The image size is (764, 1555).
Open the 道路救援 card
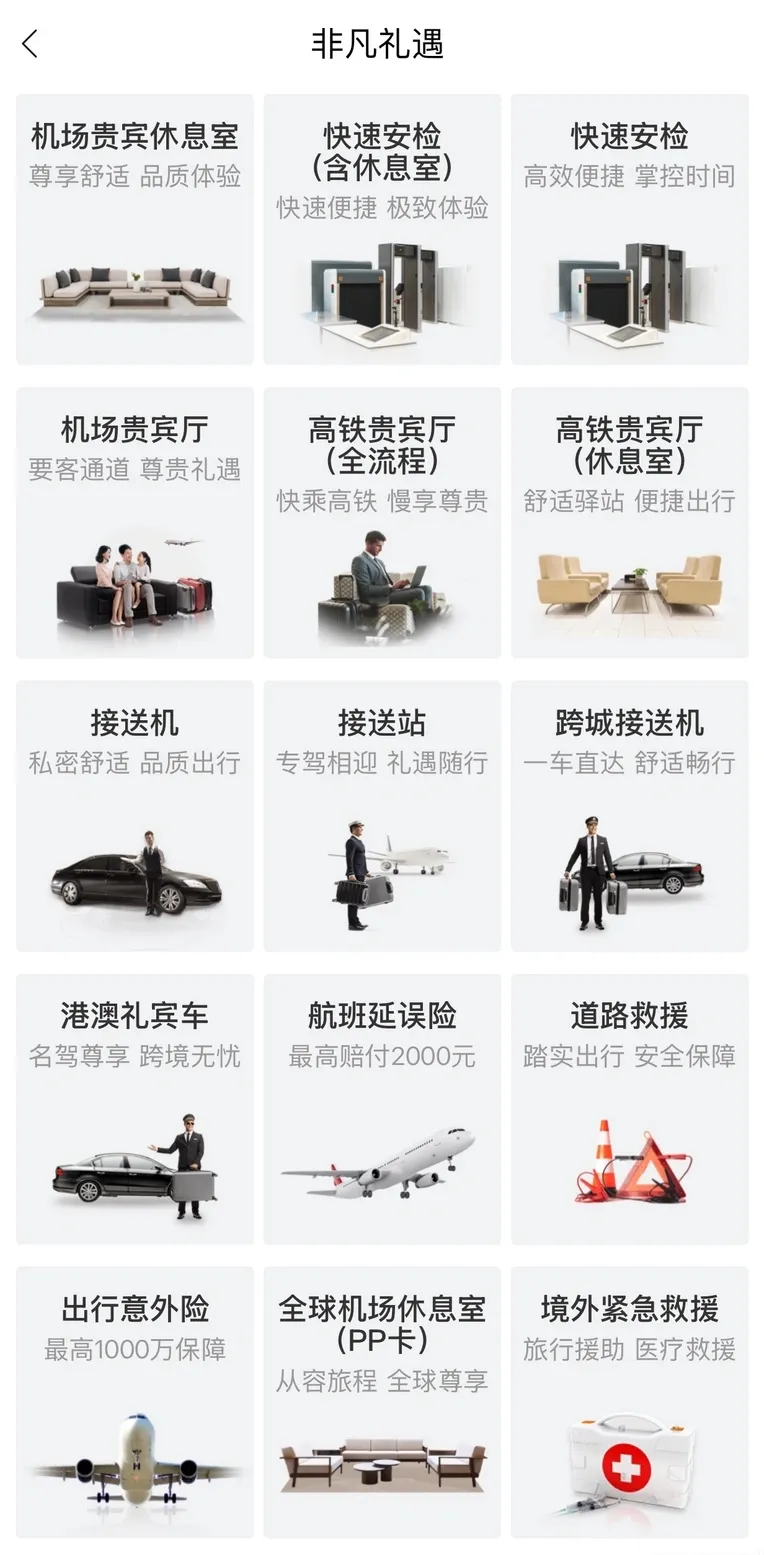click(629, 1108)
